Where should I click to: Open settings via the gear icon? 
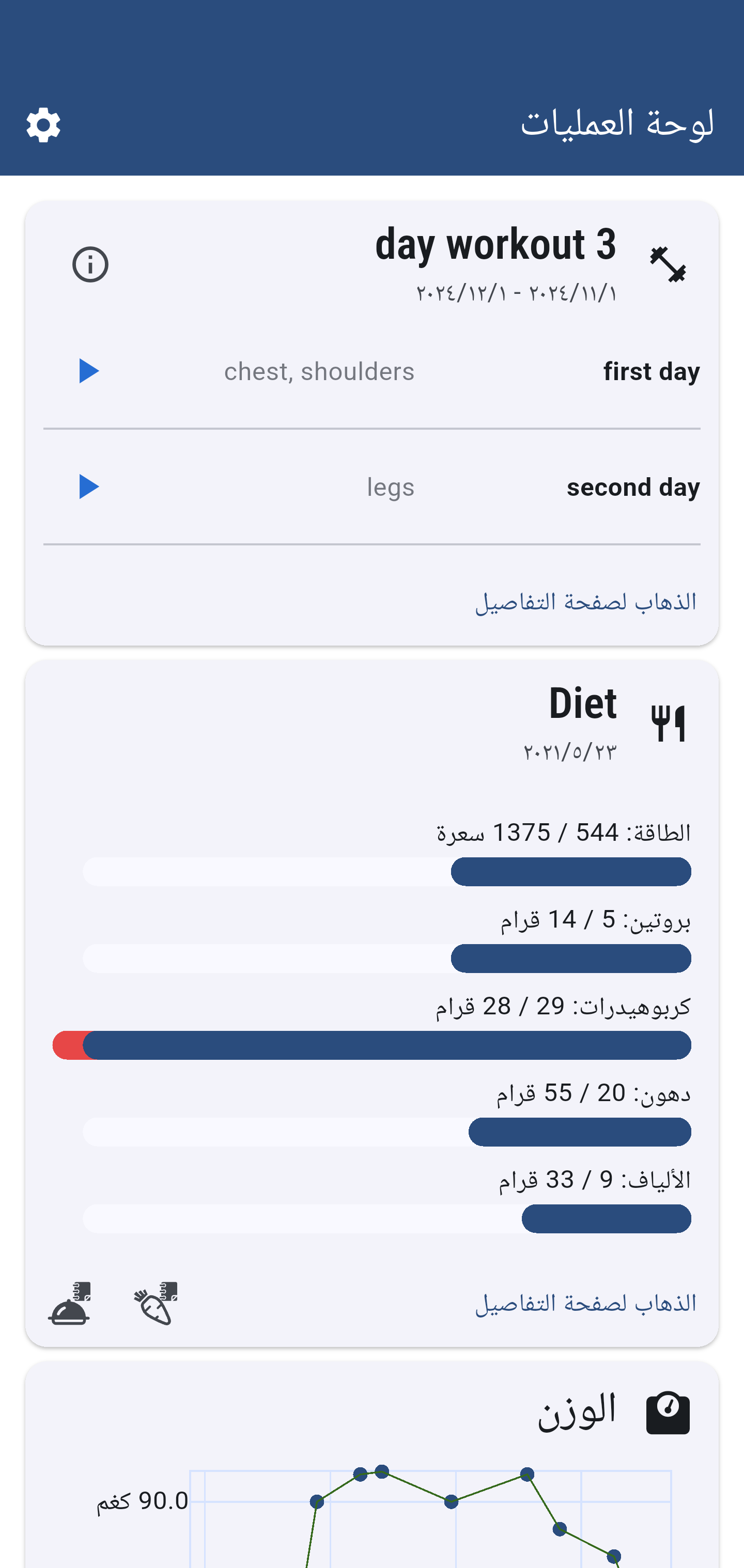43,125
